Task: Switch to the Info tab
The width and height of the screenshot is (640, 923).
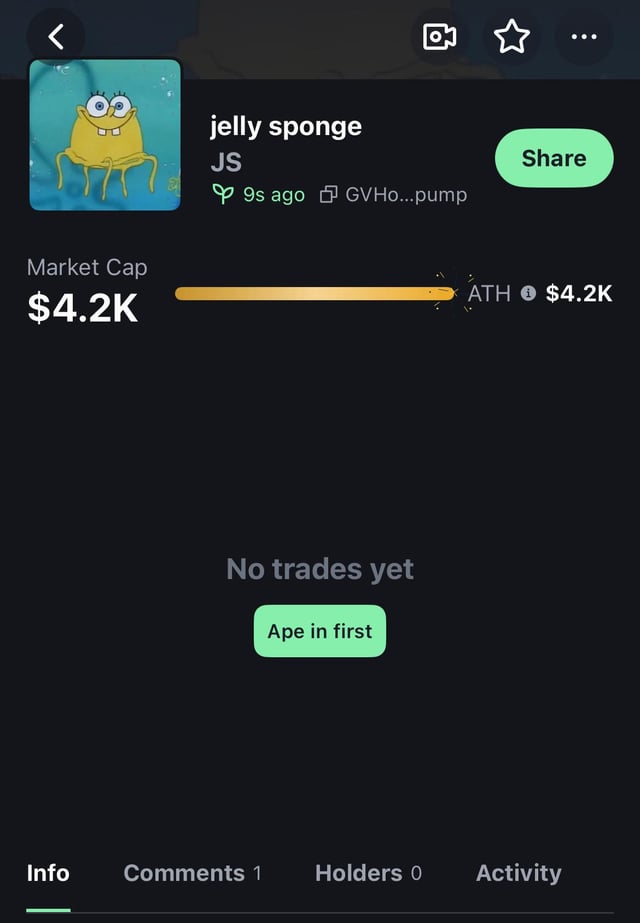Action: 48,873
